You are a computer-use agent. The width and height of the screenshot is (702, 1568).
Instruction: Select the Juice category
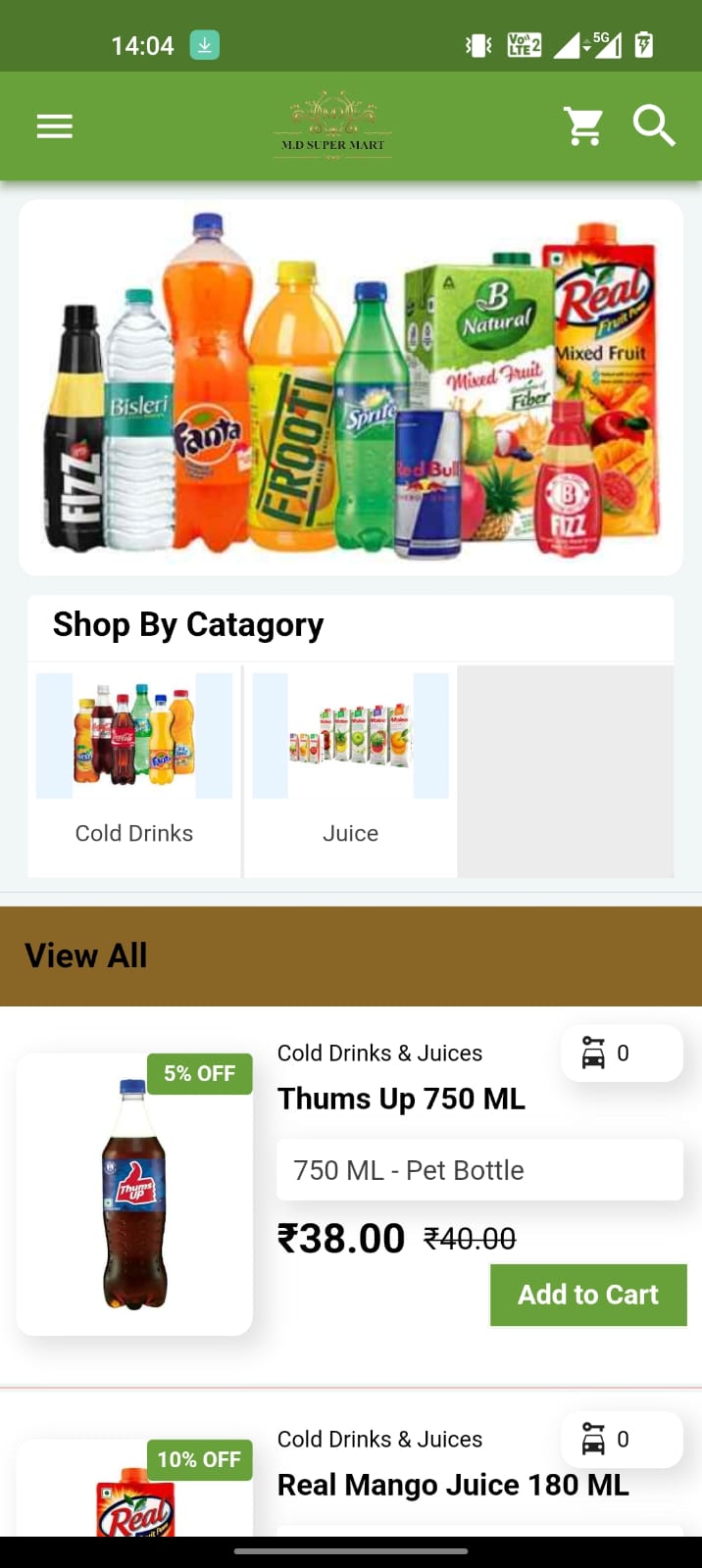click(350, 770)
